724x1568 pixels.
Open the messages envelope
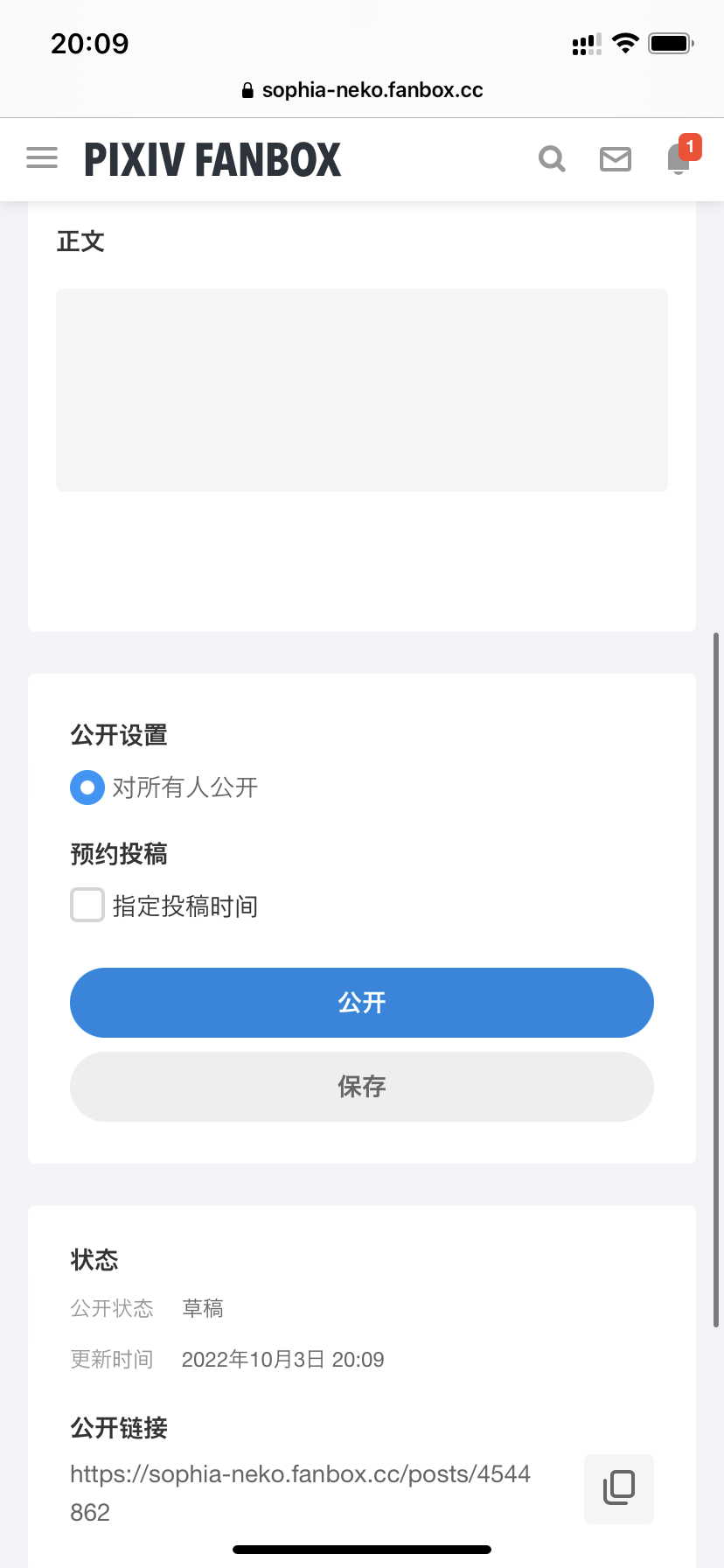tap(616, 158)
